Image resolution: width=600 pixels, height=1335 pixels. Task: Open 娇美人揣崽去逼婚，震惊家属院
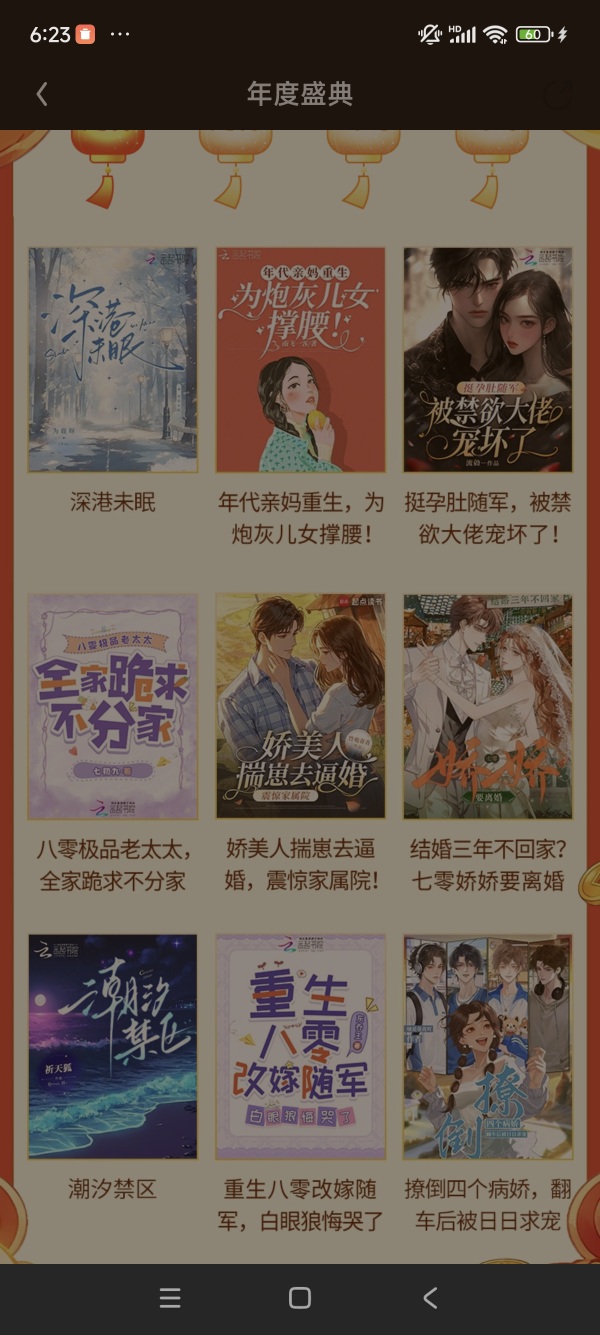(x=301, y=707)
